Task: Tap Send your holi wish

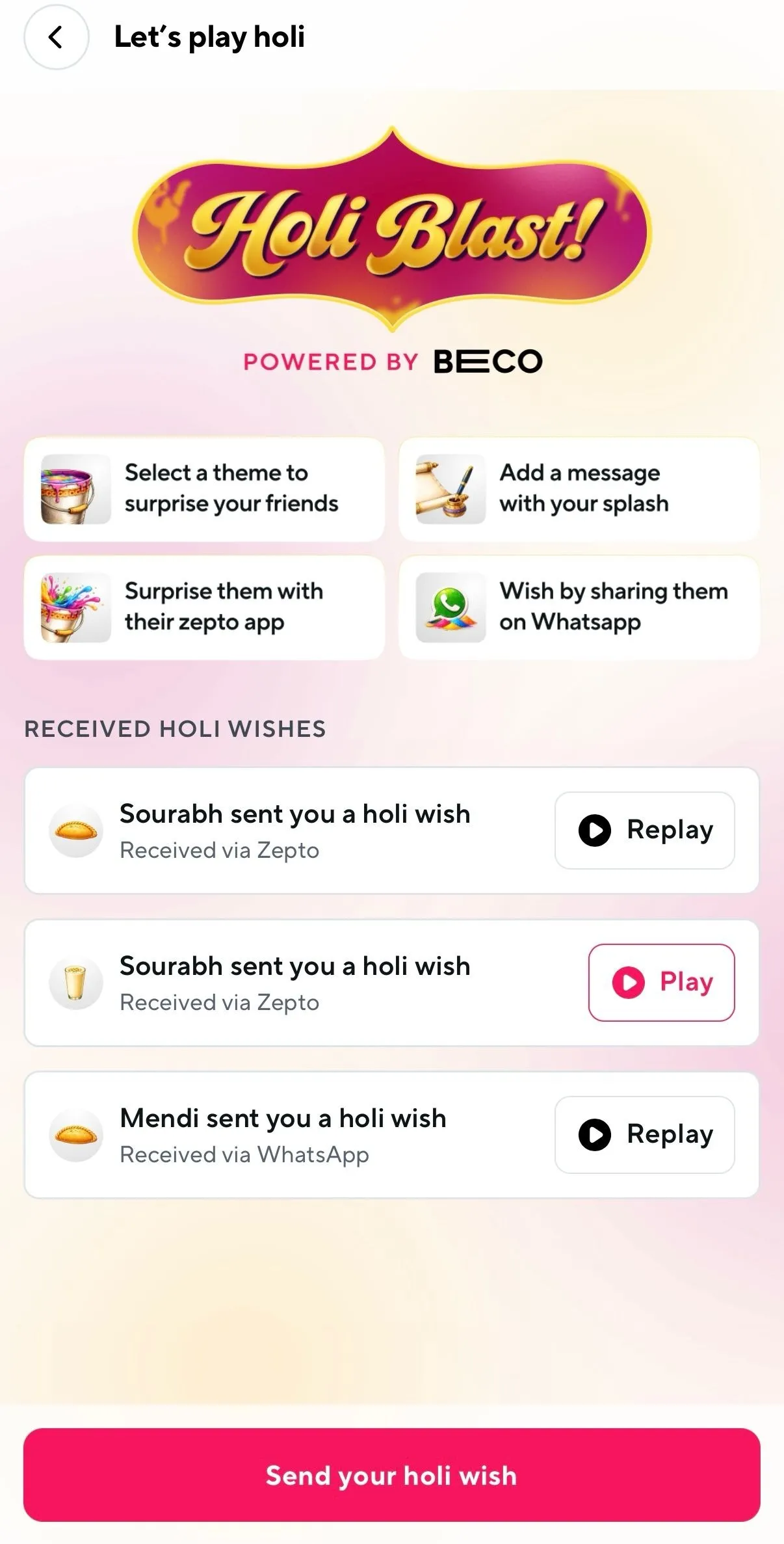Action: click(391, 1475)
